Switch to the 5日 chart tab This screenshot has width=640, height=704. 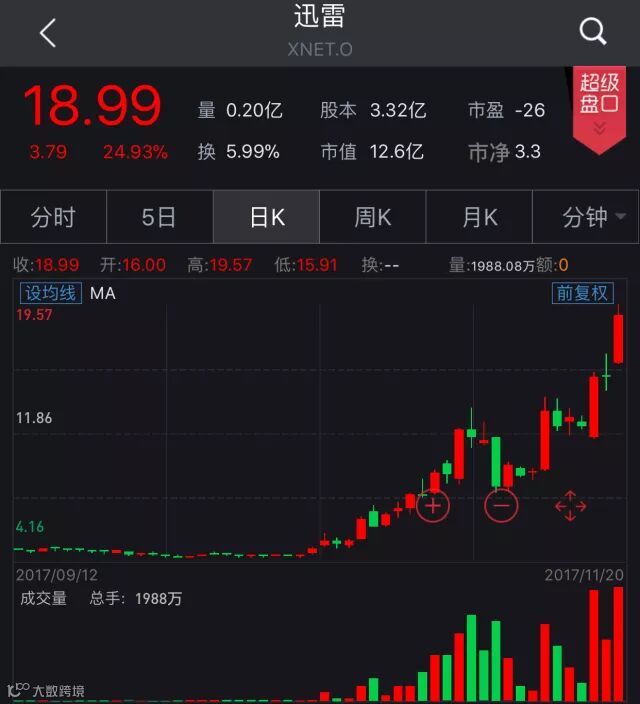[159, 217]
